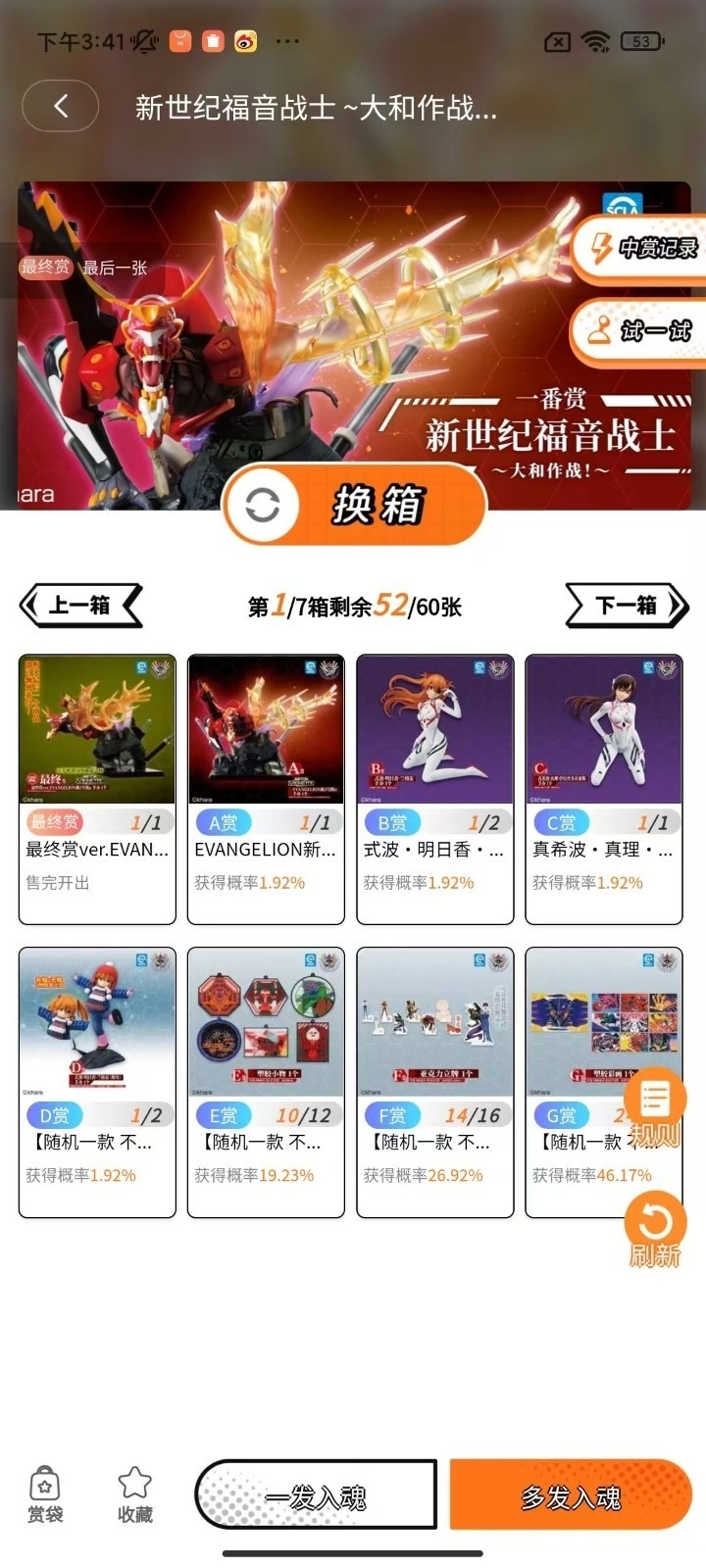The image size is (706, 1568).
Task: Tap 下一箱 to view next box
Action: click(626, 605)
